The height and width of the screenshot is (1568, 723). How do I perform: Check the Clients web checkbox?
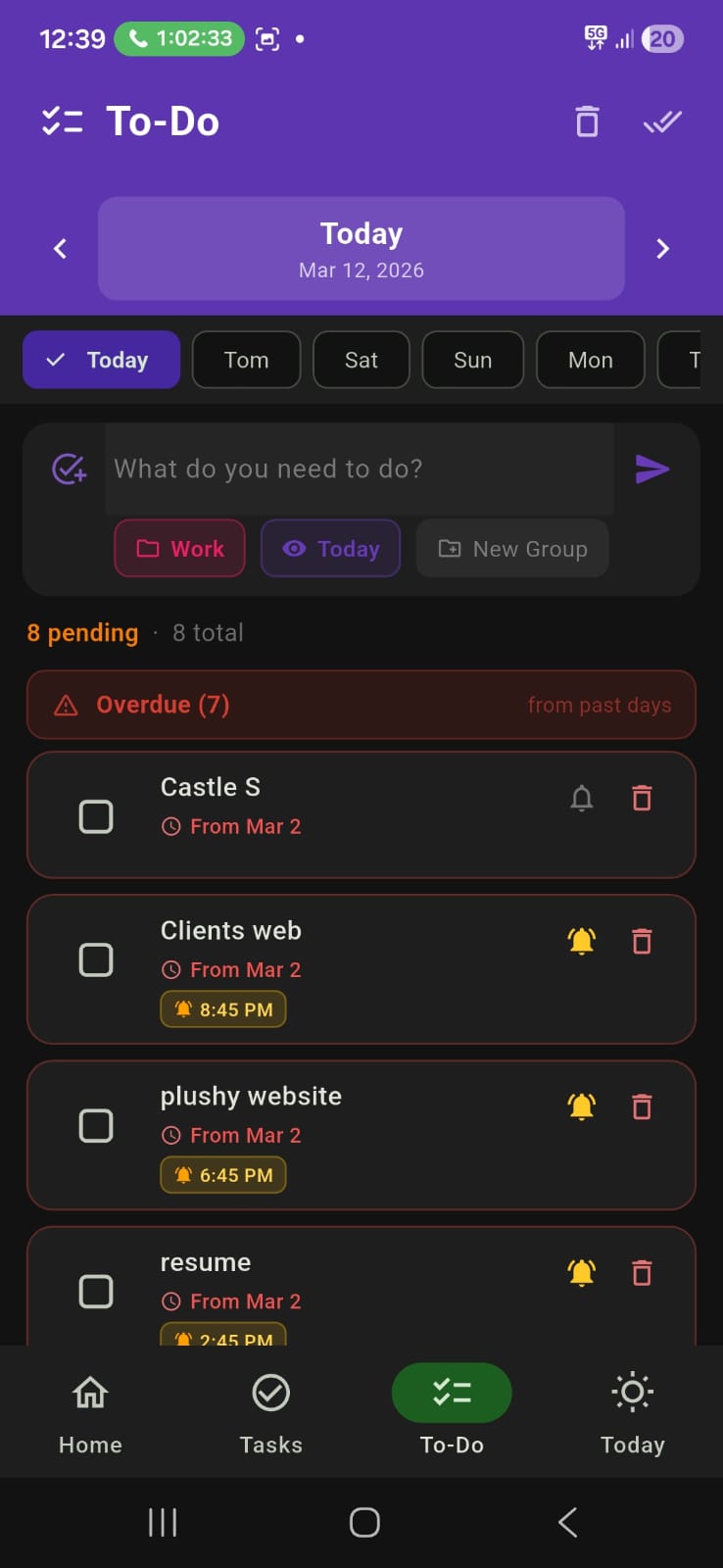coord(95,959)
